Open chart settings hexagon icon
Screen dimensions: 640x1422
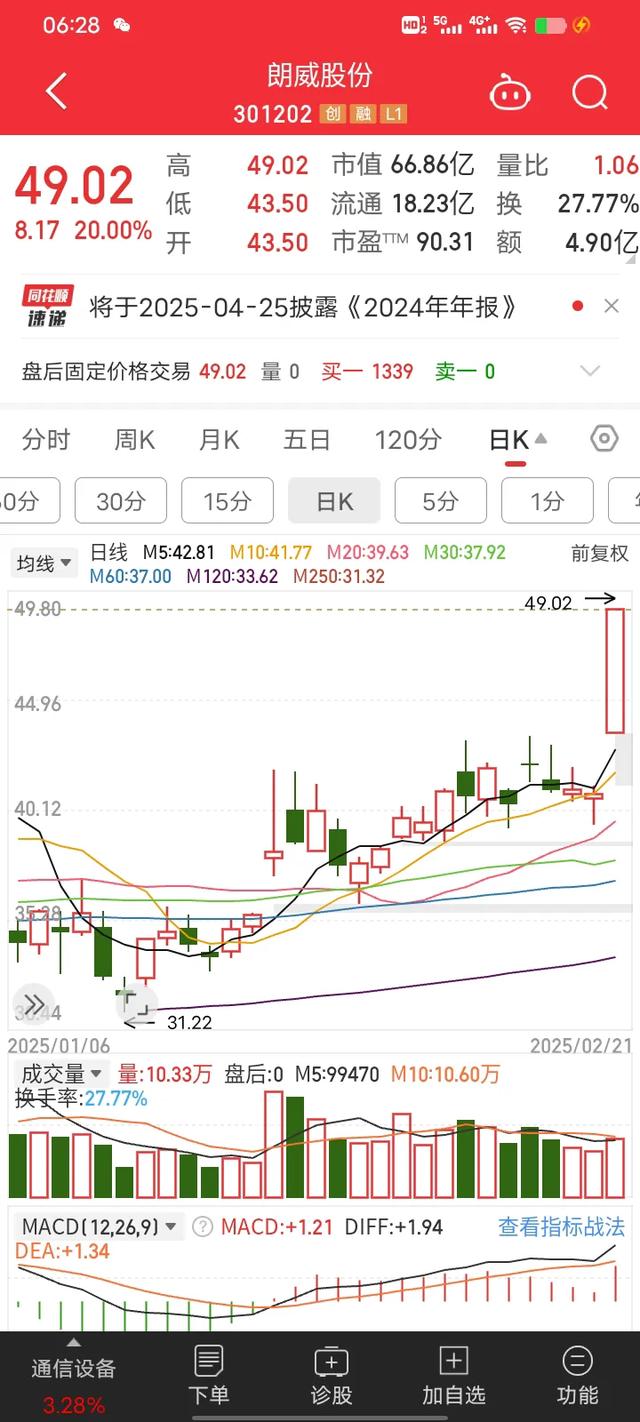tap(603, 439)
